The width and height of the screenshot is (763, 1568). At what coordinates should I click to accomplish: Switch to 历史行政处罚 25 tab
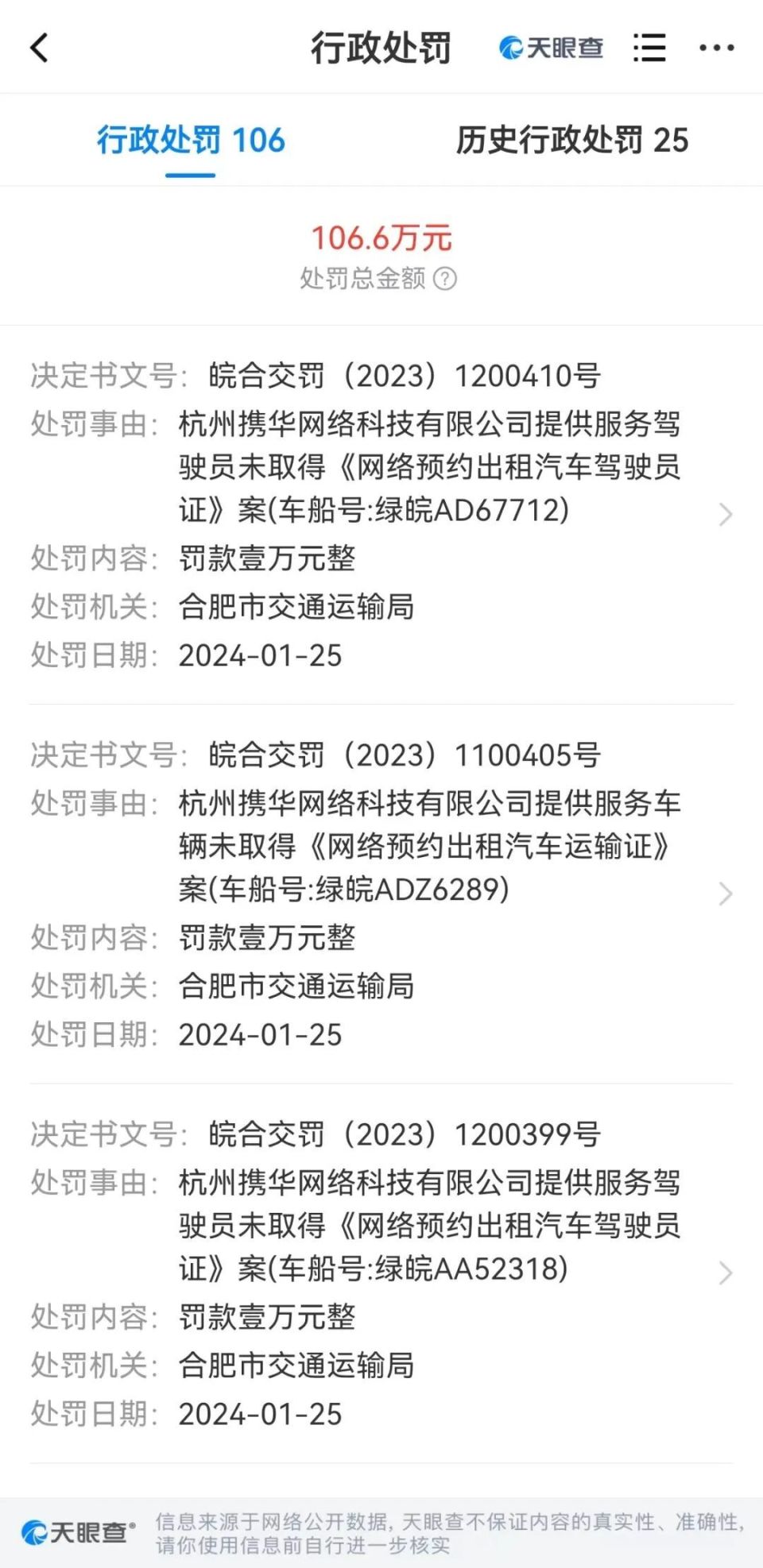(x=571, y=141)
